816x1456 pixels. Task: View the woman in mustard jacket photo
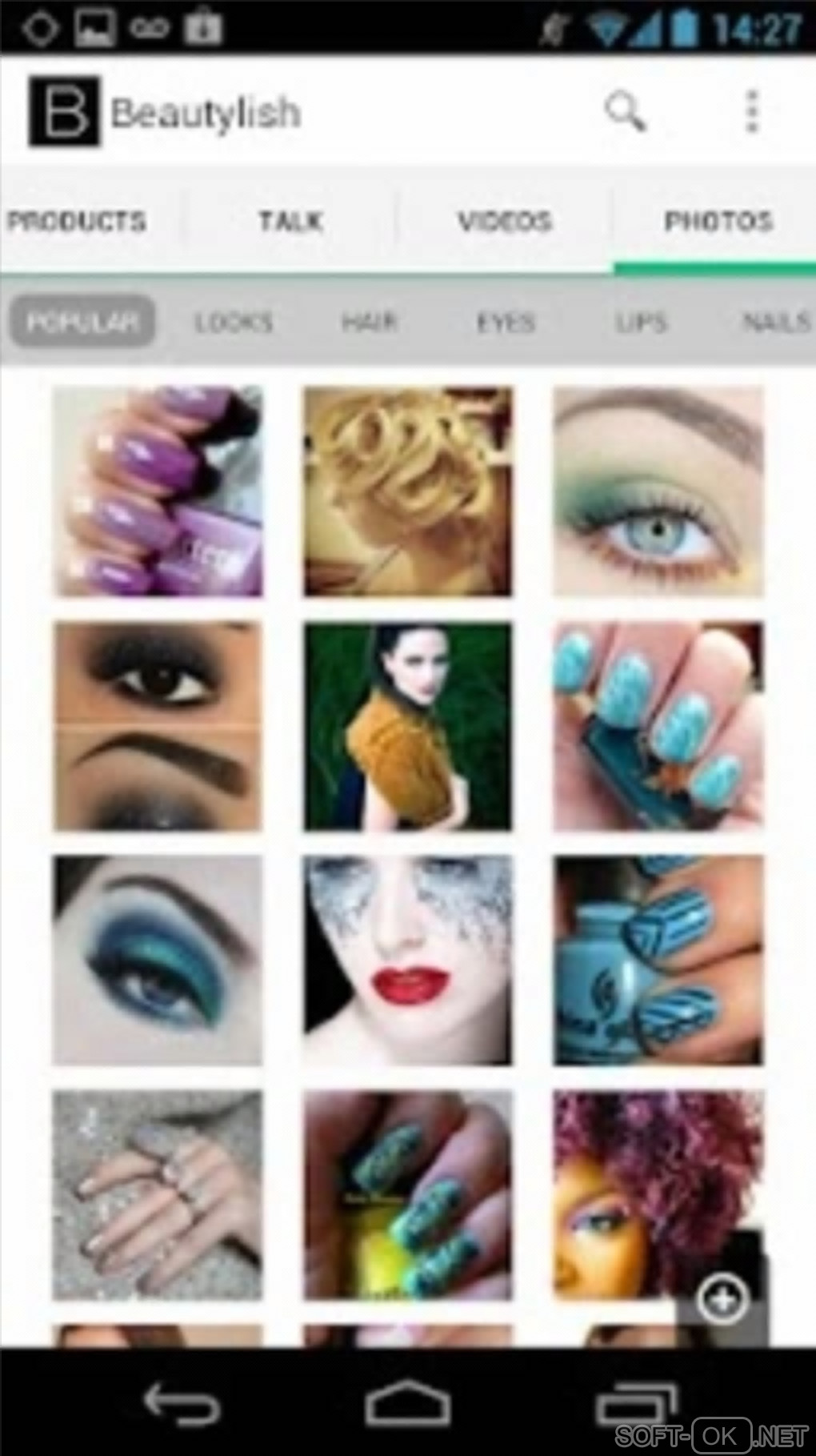click(407, 727)
